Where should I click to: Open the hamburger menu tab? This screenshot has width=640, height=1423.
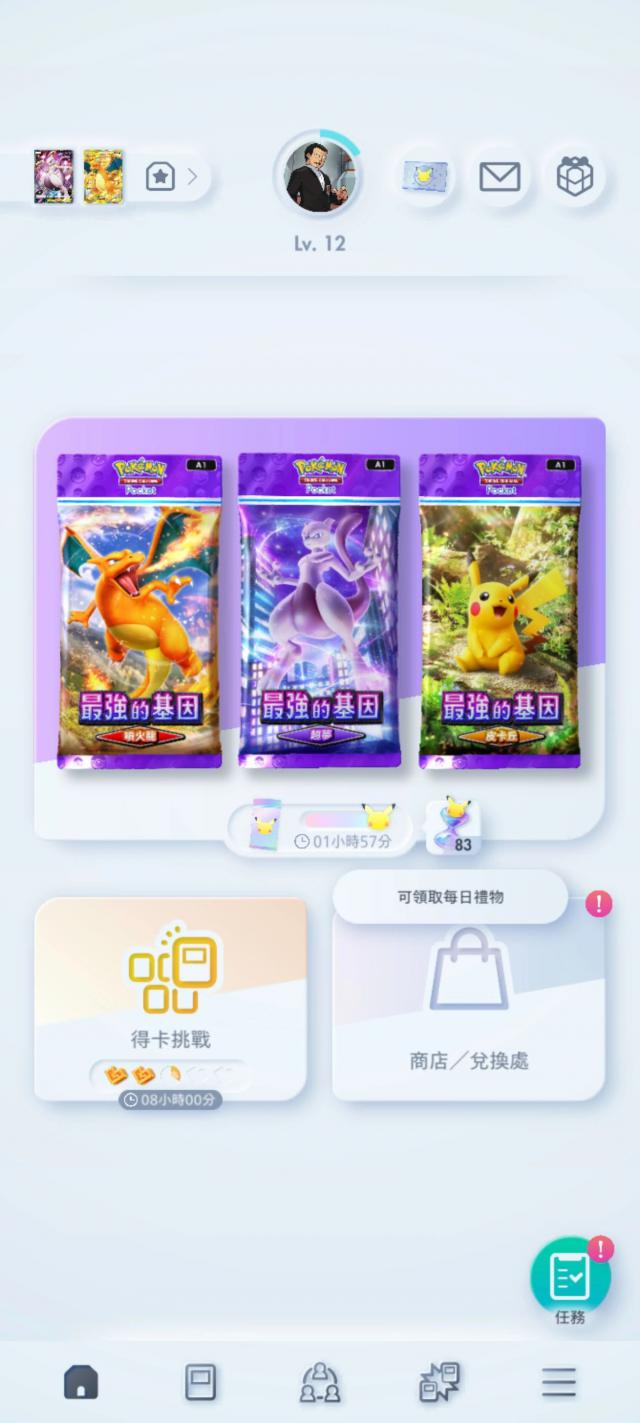[559, 1382]
